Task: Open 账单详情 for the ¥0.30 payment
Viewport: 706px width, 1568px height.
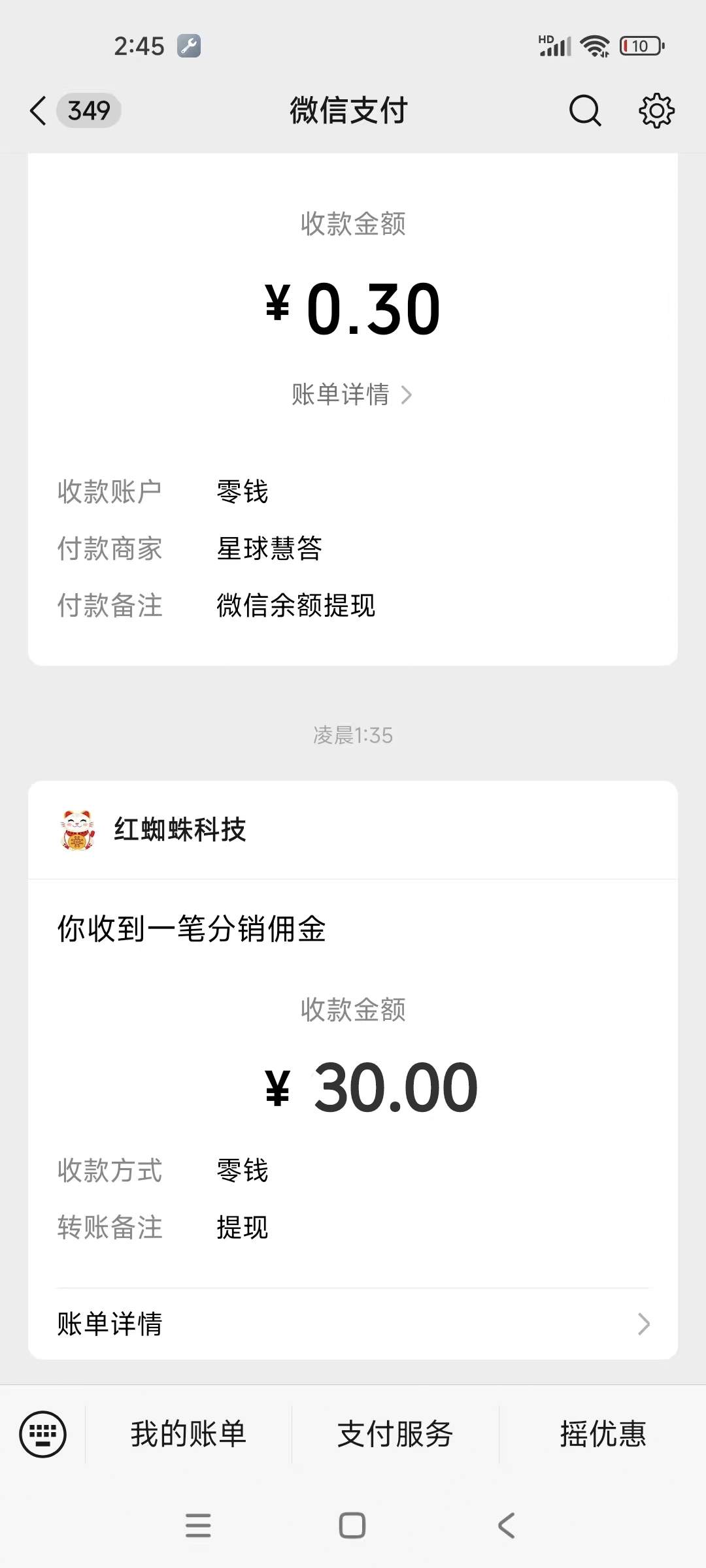Action: pyautogui.click(x=352, y=395)
